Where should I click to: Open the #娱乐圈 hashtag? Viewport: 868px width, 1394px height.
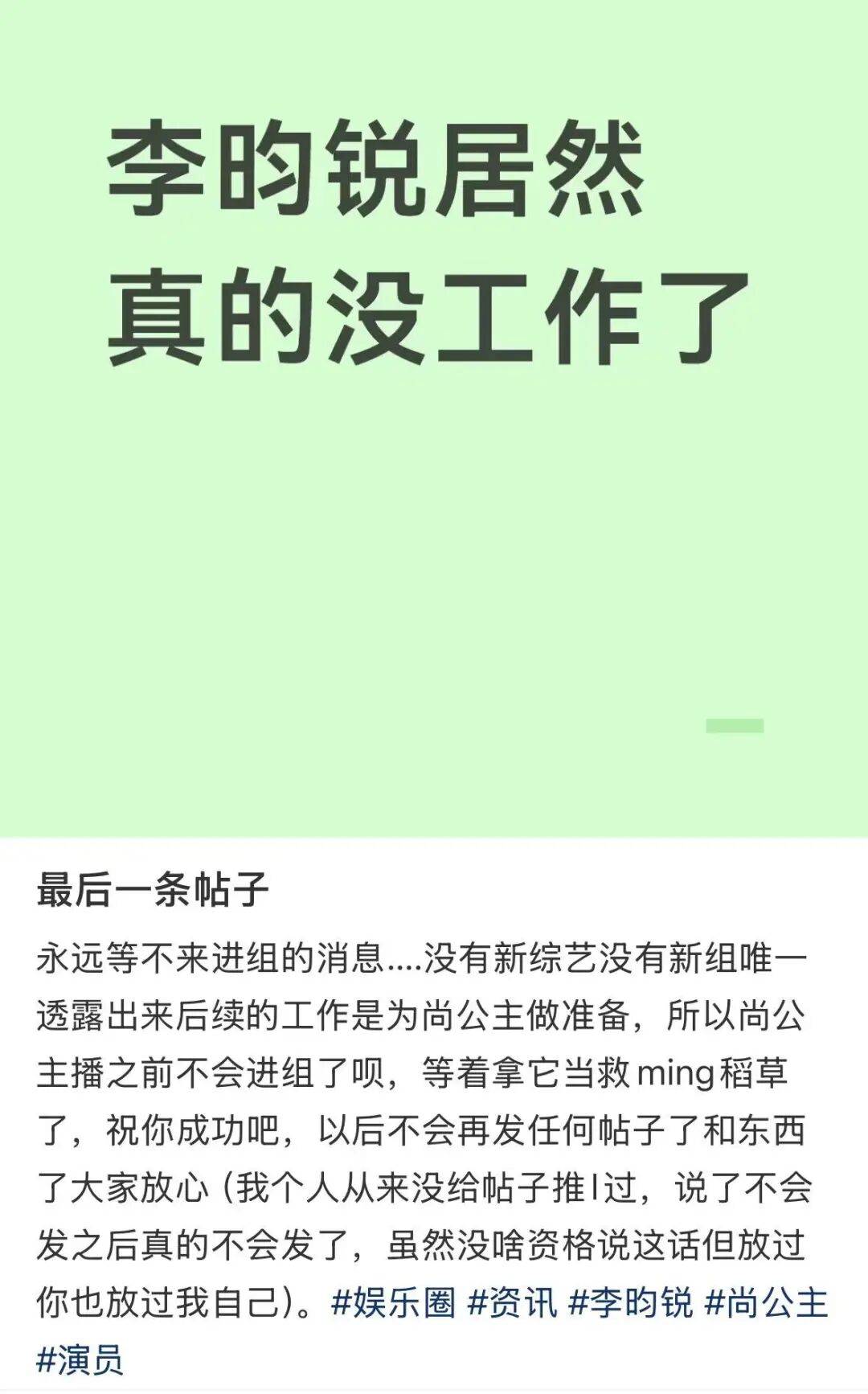pos(394,1303)
